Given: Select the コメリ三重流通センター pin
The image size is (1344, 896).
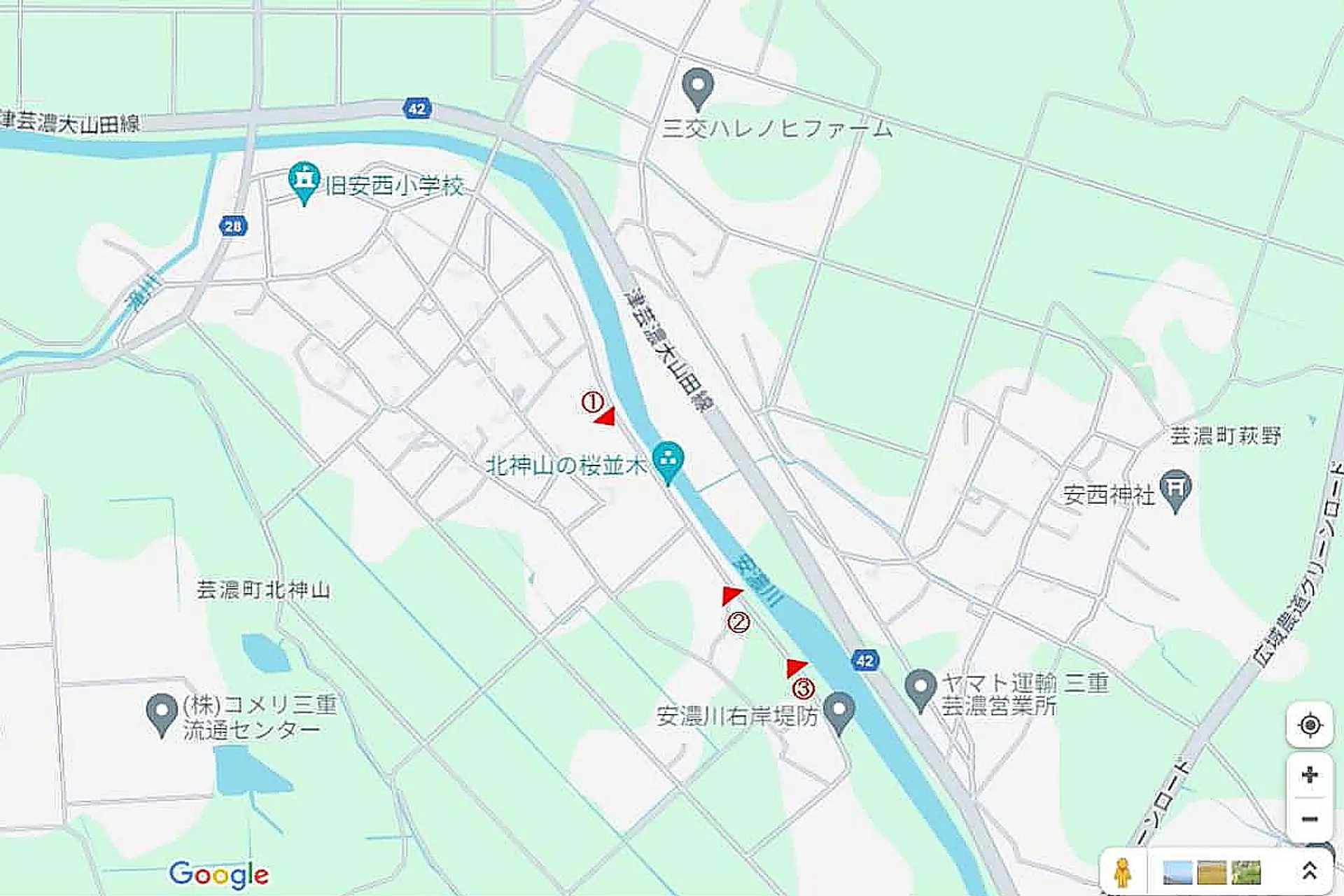Looking at the screenshot, I should click(x=162, y=713).
